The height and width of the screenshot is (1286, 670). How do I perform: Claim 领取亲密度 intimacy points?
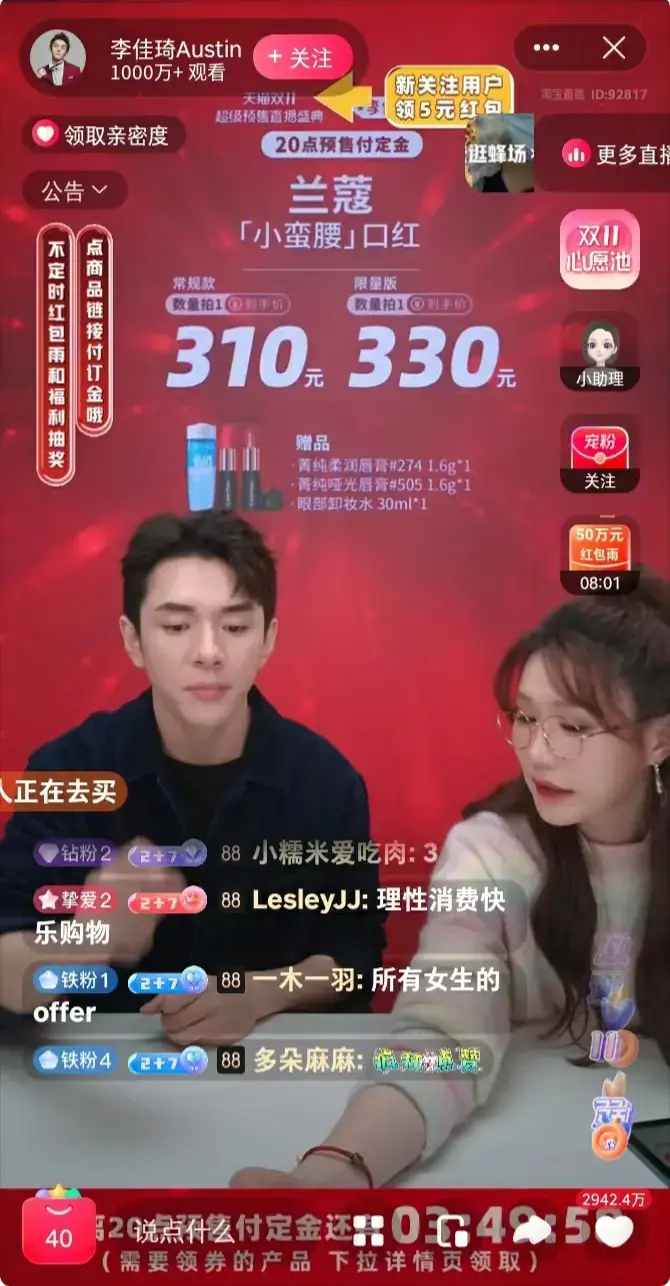point(103,135)
